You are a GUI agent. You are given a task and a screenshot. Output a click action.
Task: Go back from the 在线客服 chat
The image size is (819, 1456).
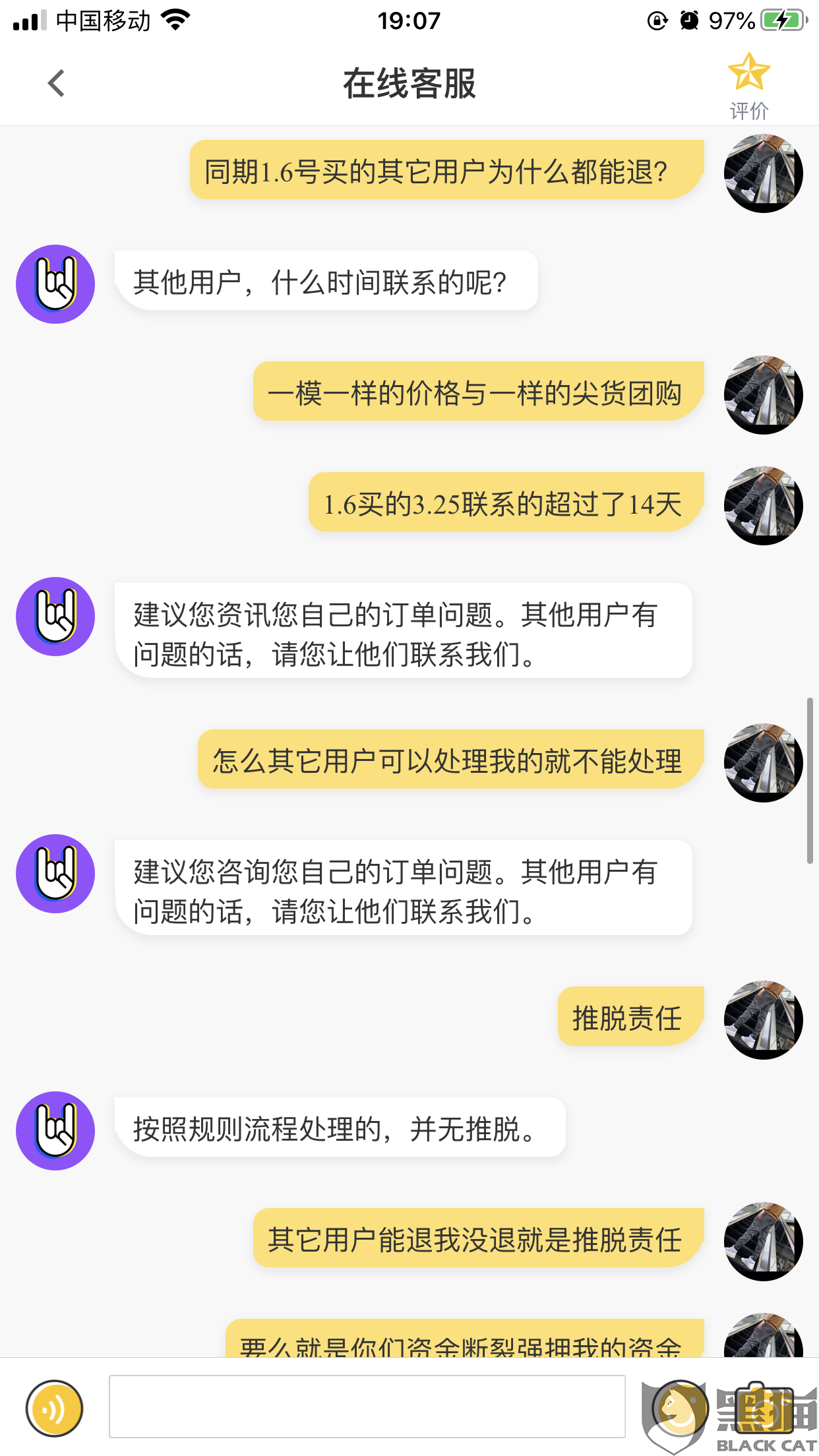[57, 84]
